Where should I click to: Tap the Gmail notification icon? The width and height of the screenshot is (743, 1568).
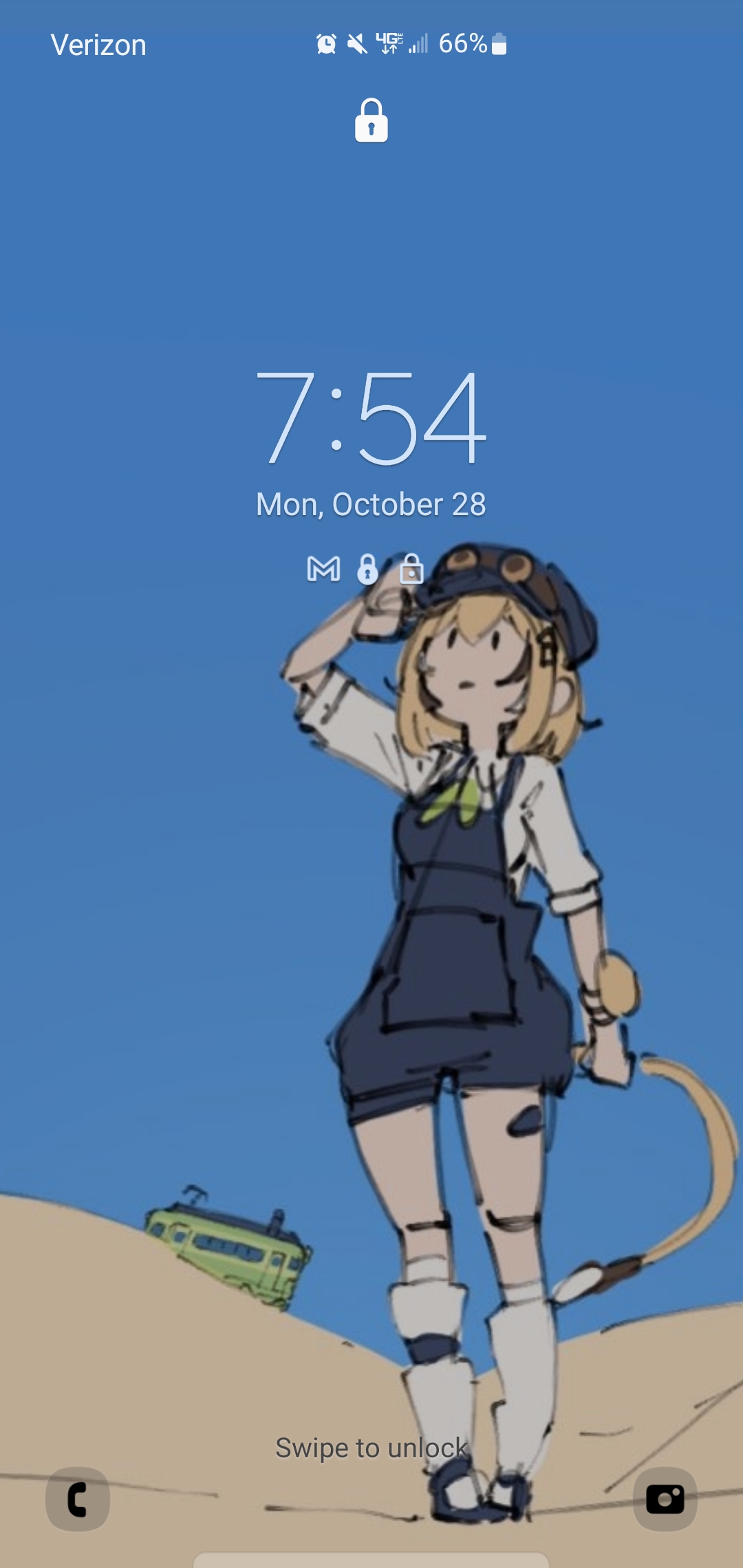coord(323,569)
